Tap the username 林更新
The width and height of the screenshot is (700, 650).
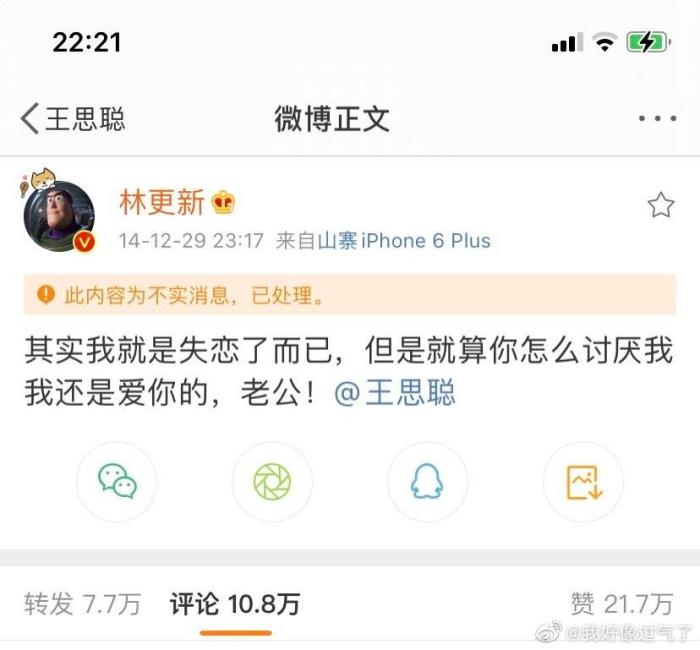161,203
